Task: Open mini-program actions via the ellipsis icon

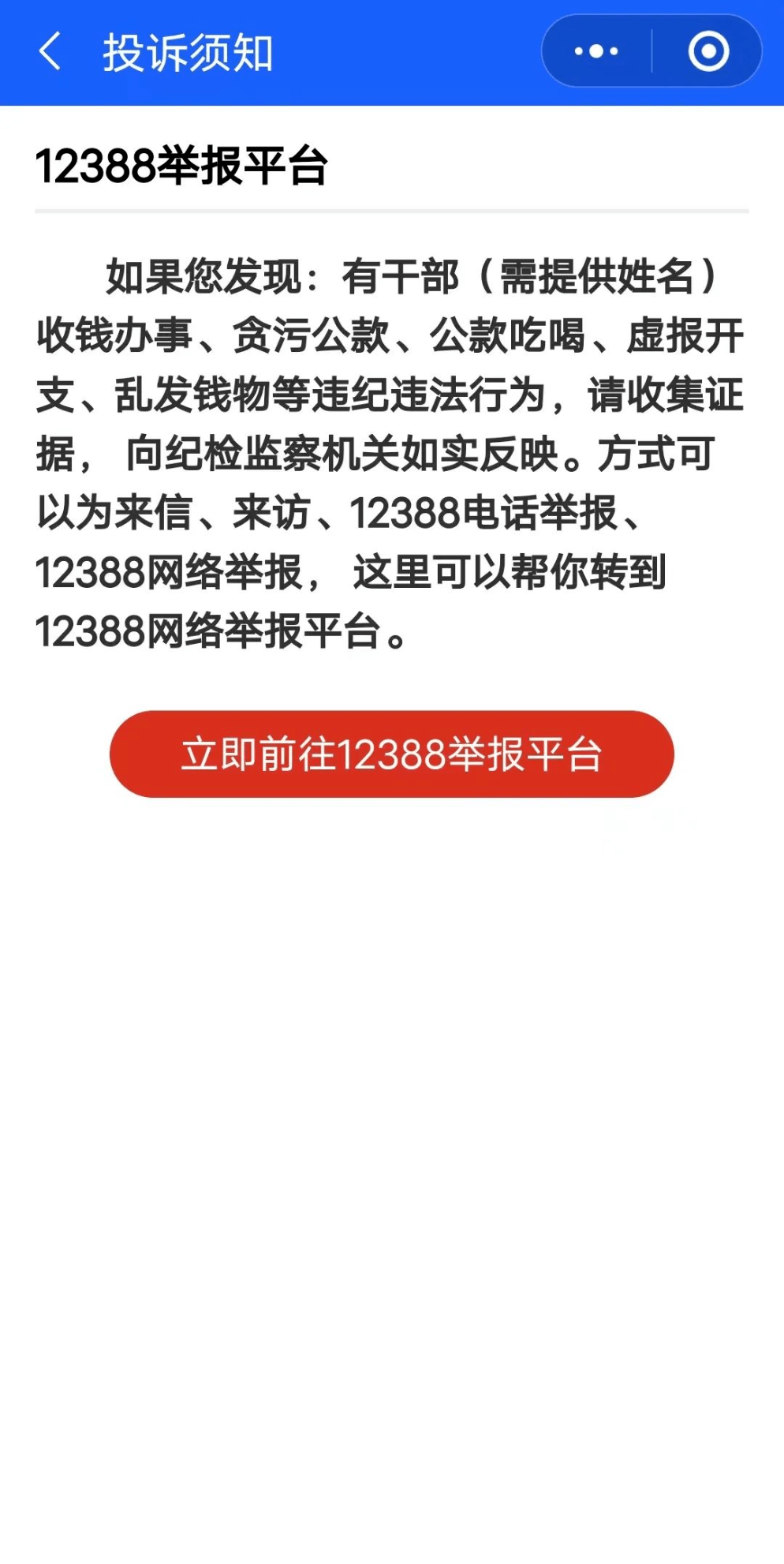Action: tap(594, 51)
